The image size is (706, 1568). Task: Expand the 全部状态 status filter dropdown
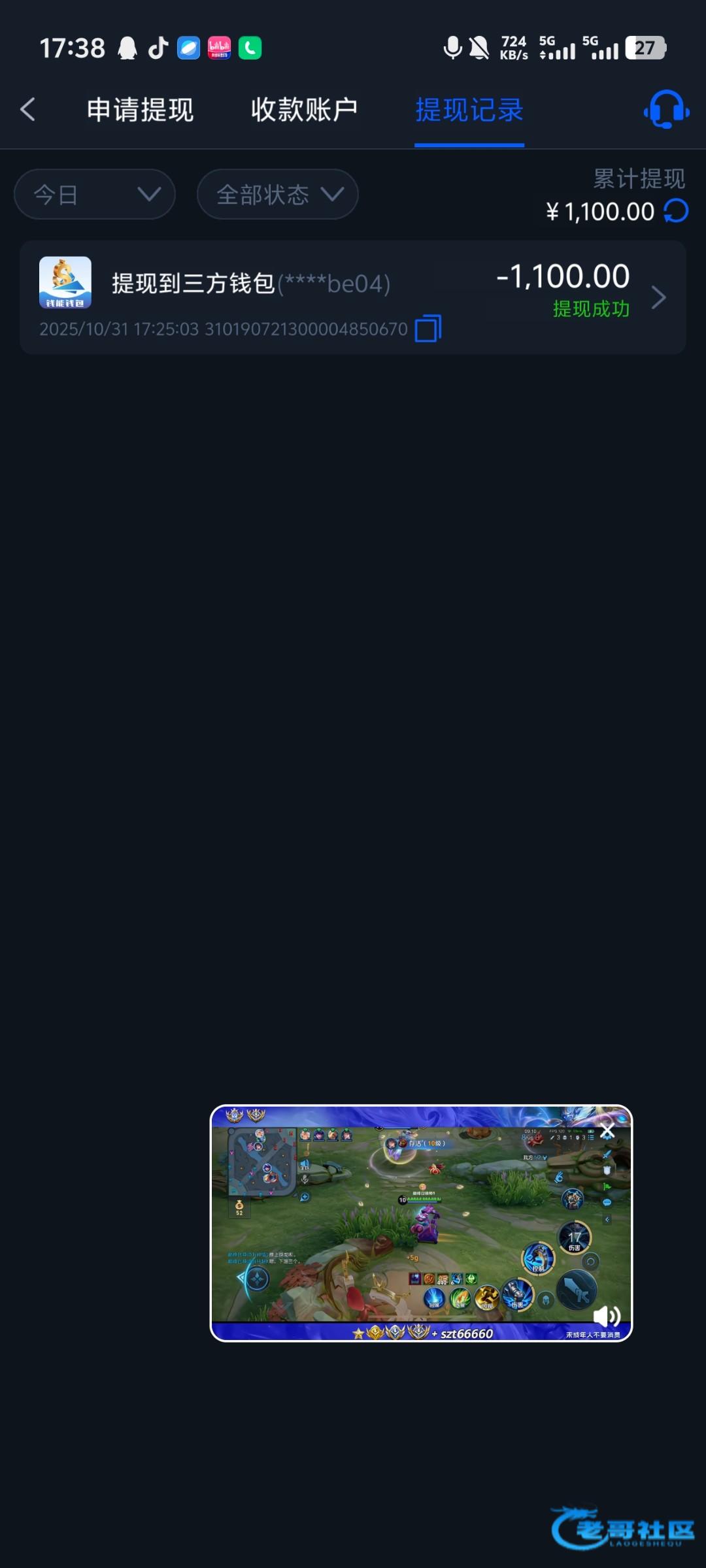coord(278,195)
